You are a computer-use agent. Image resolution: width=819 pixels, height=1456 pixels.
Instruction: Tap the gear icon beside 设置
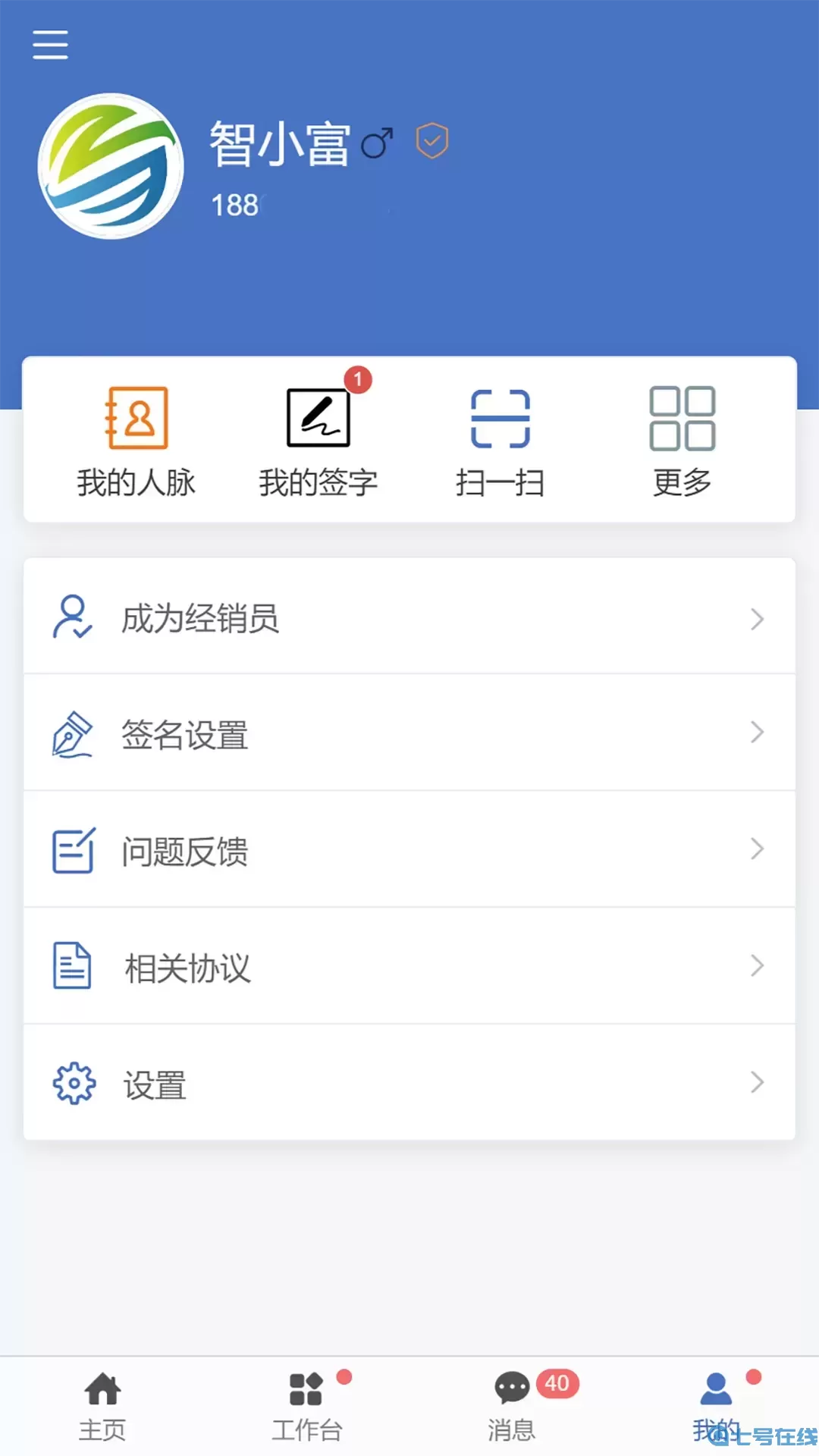click(74, 1083)
